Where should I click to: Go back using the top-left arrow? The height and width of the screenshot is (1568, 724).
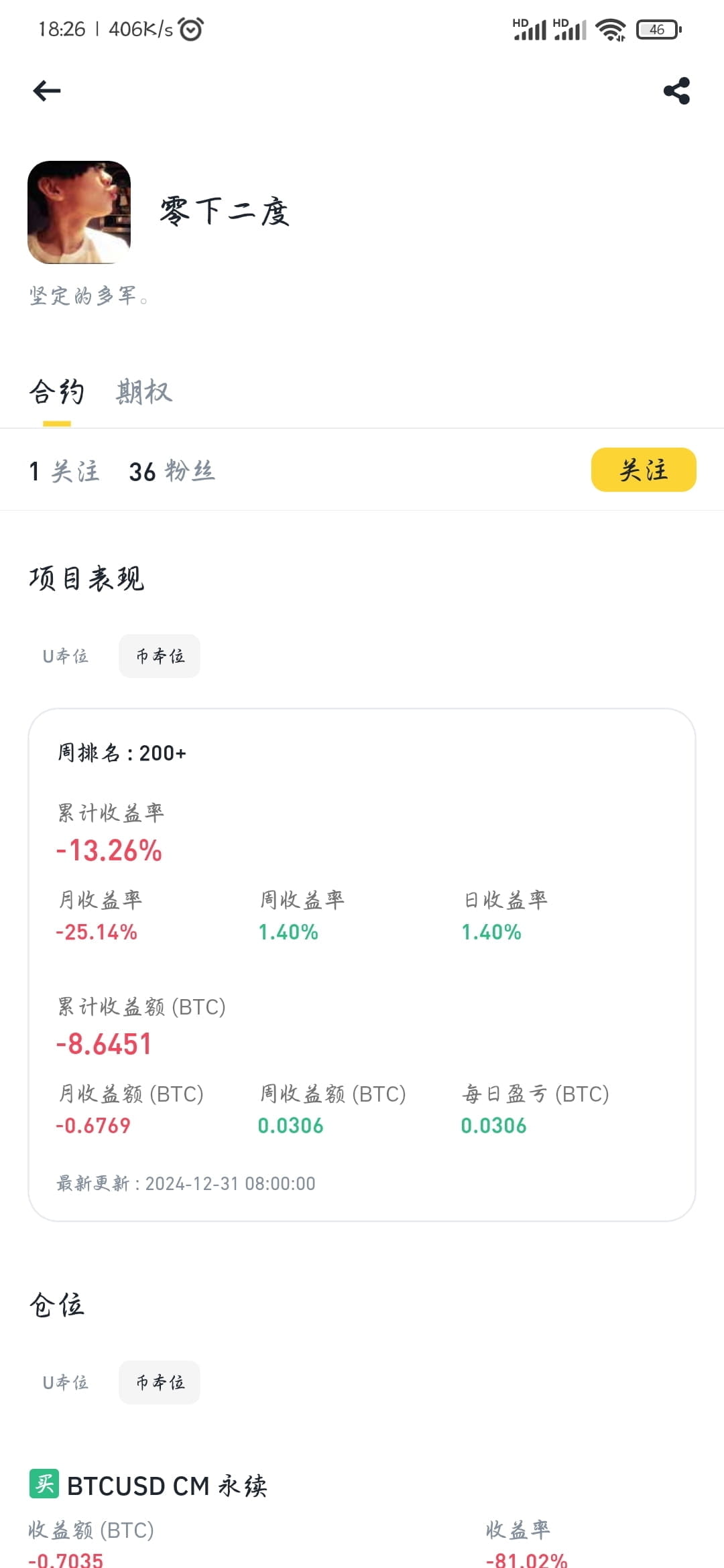[x=47, y=90]
